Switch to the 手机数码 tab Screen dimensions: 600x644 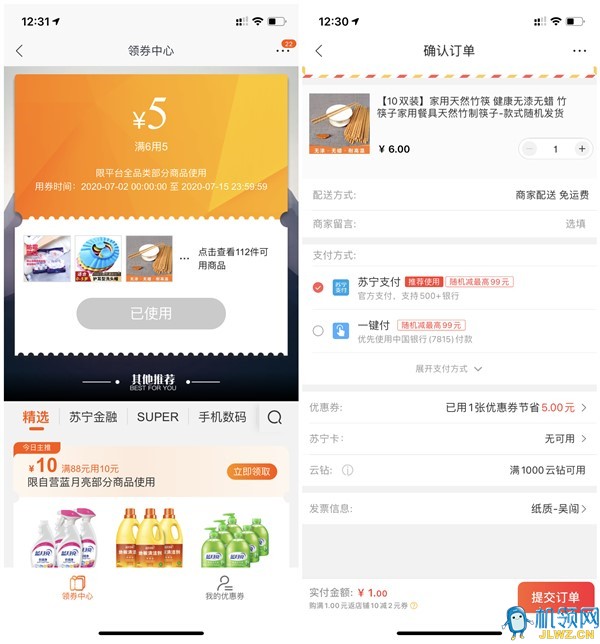(221, 417)
